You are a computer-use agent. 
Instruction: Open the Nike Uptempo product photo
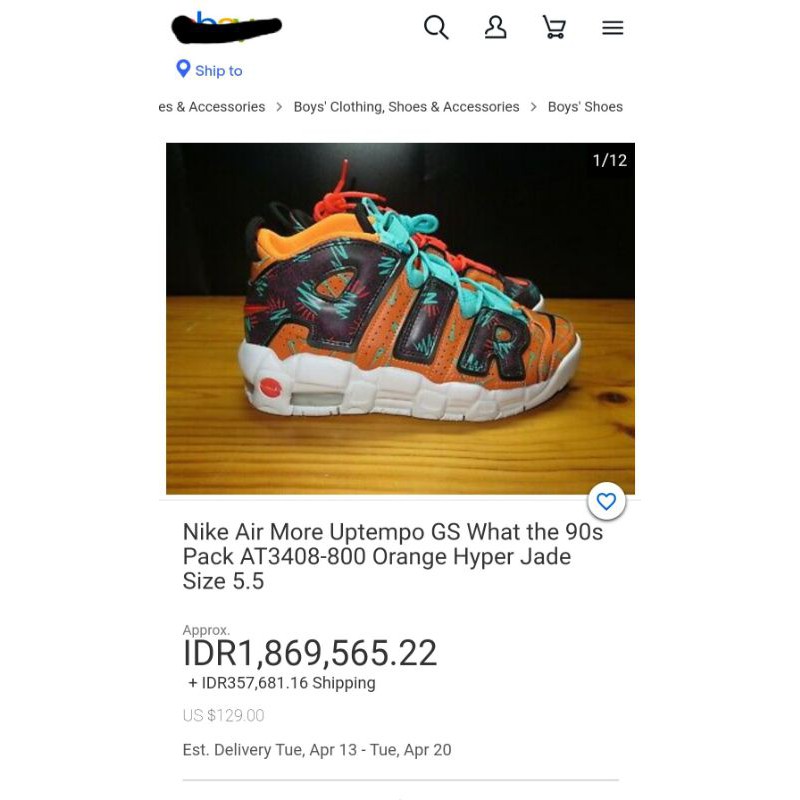click(x=400, y=318)
